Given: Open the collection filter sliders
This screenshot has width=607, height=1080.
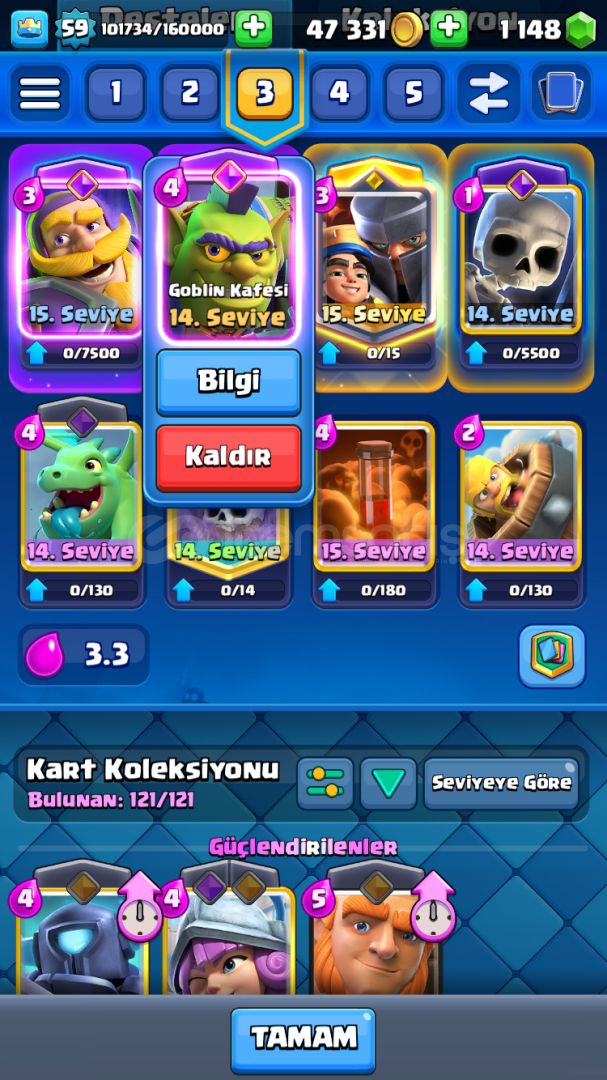Looking at the screenshot, I should 325,783.
